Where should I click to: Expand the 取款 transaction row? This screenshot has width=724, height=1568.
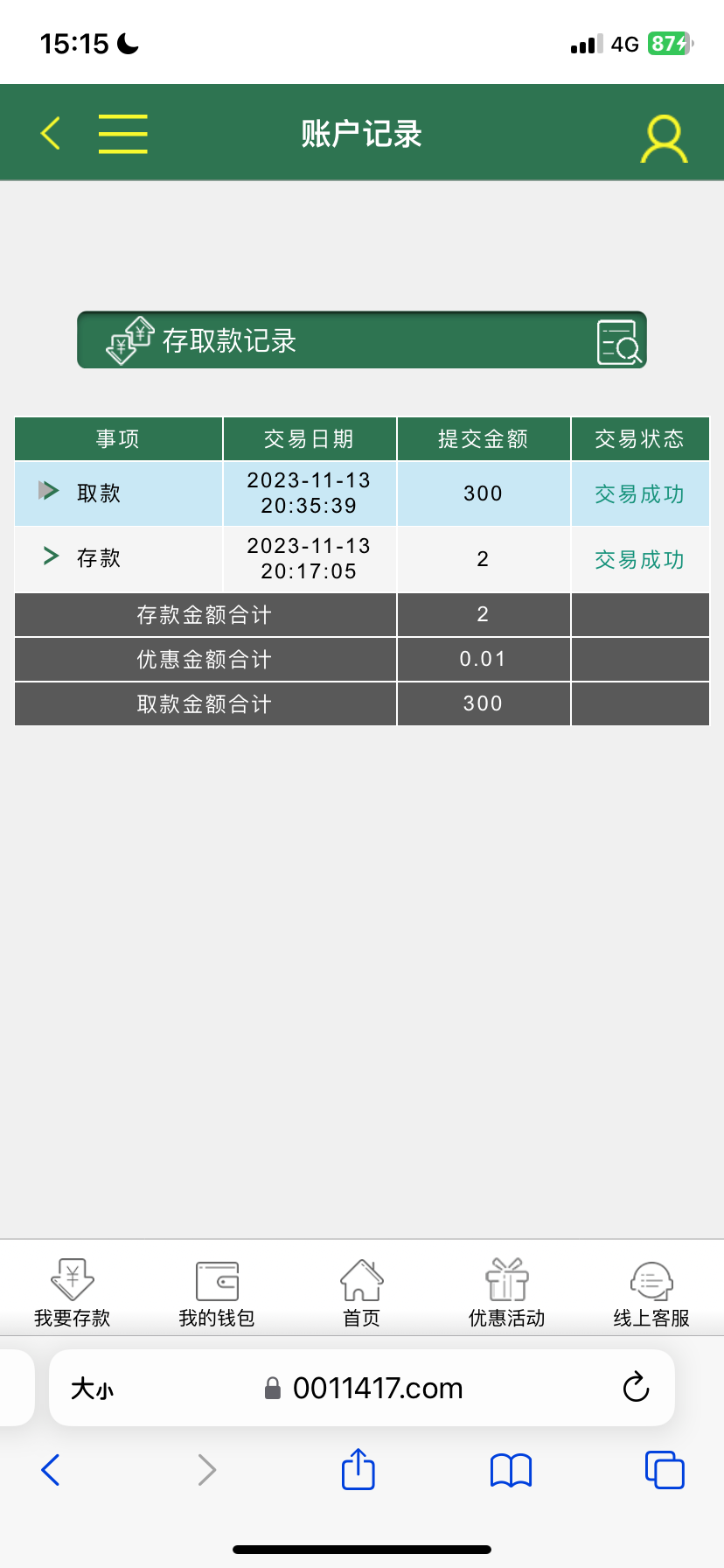[x=49, y=491]
